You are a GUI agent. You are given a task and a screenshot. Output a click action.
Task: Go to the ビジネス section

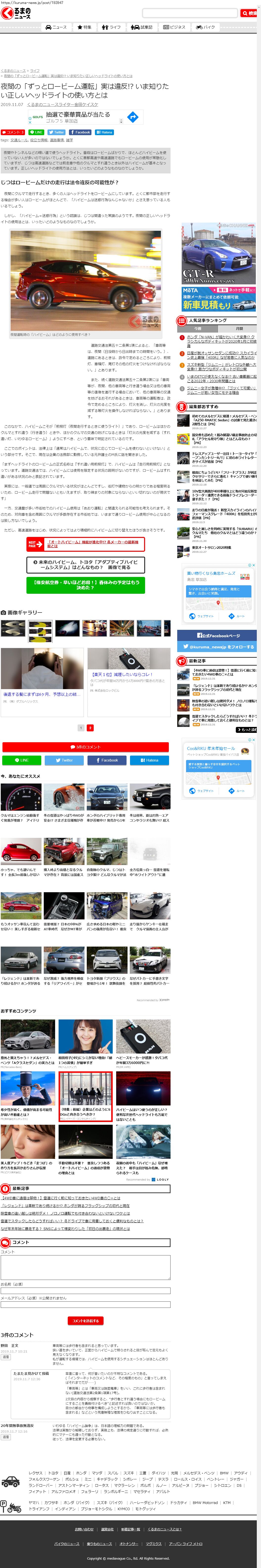point(174,27)
